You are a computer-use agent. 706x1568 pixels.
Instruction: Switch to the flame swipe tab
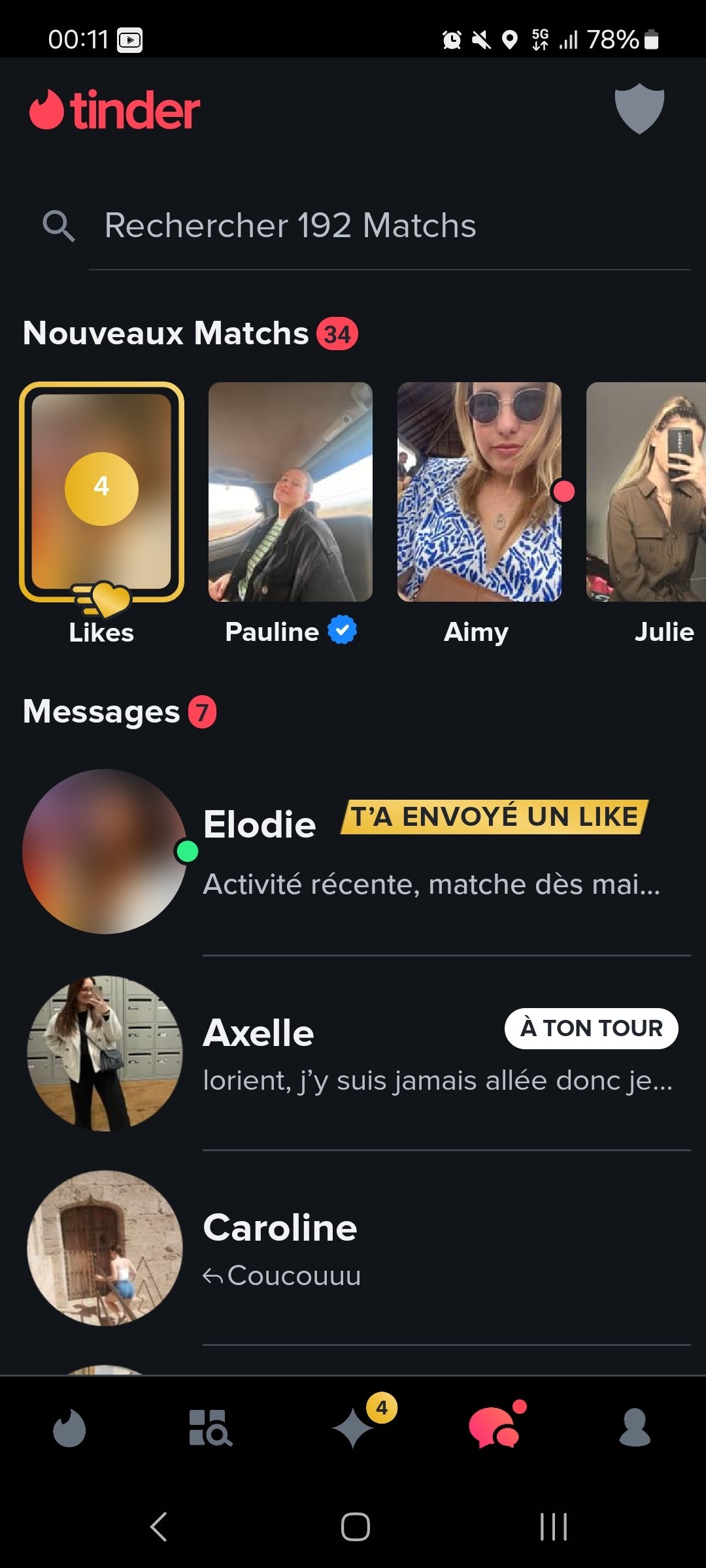(x=69, y=1428)
